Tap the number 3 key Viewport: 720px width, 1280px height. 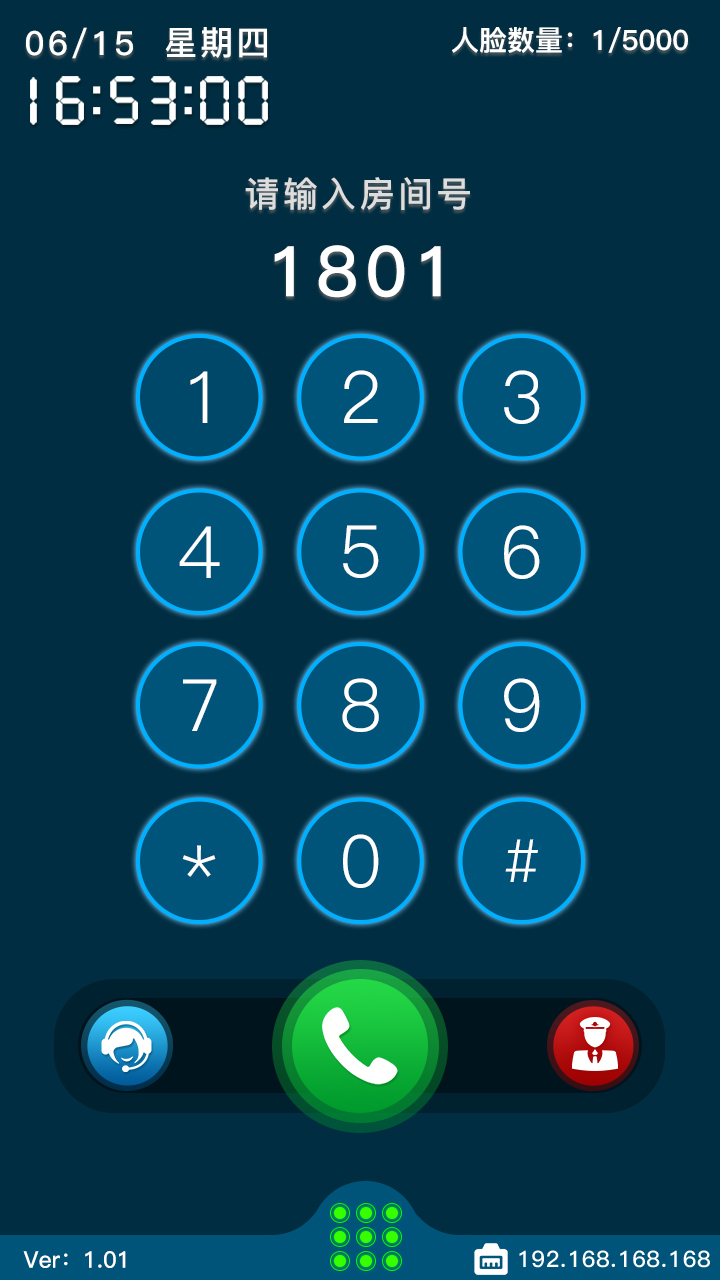(521, 397)
